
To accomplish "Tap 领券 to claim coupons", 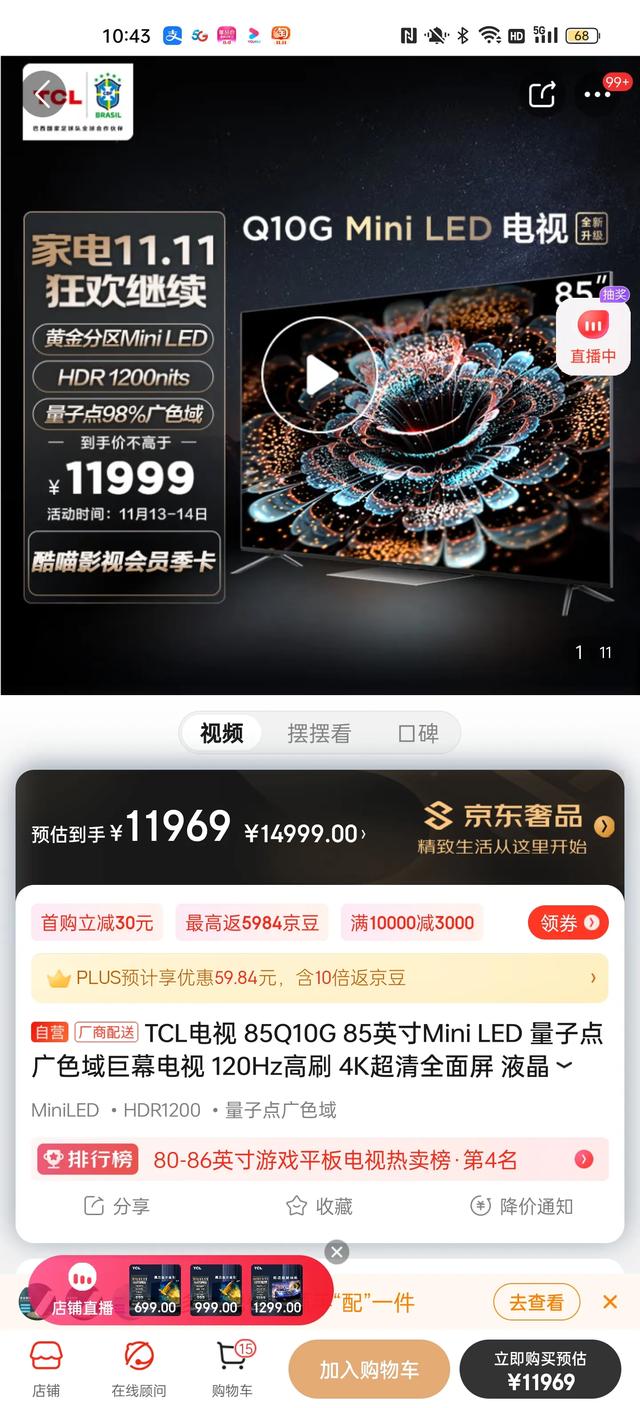I will tap(568, 923).
